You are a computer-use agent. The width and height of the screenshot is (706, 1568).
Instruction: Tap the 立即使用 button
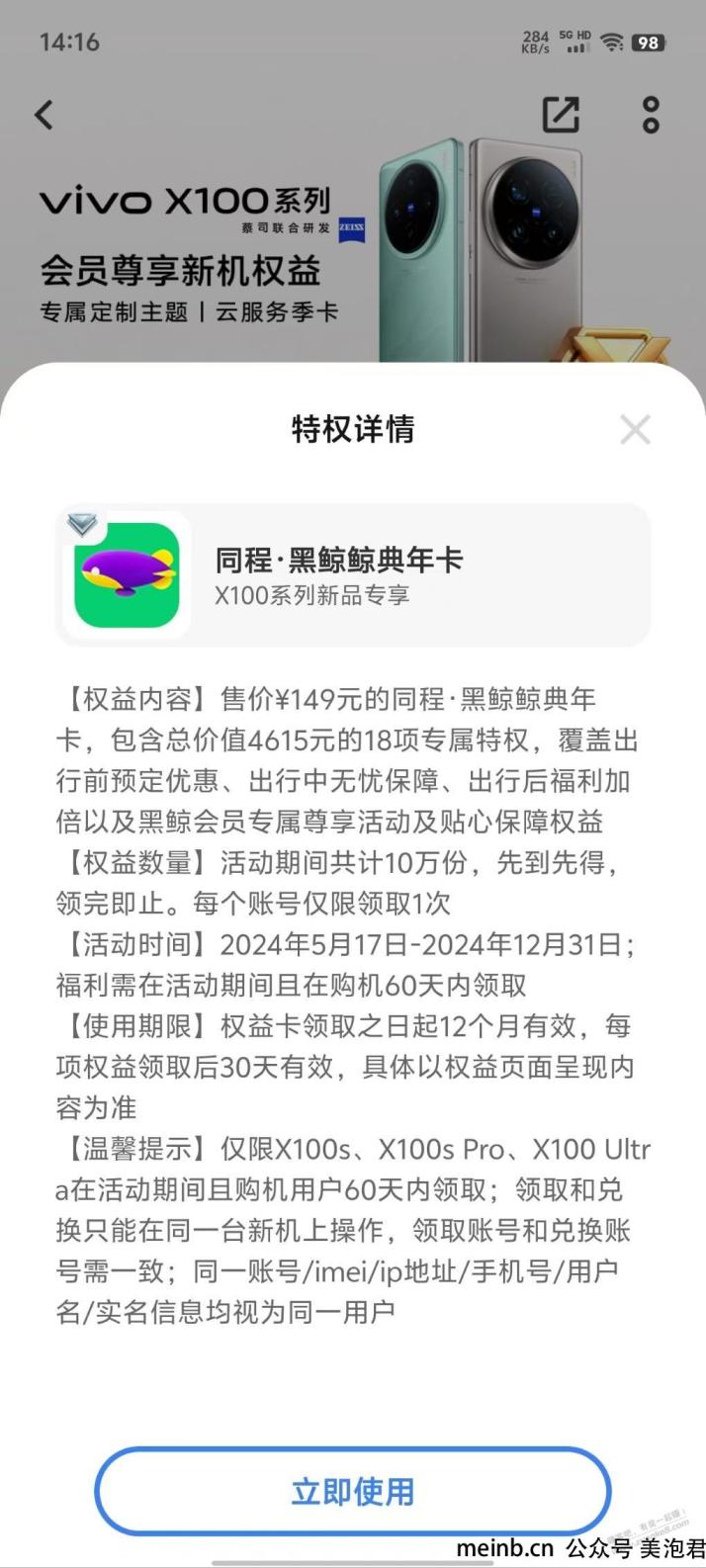click(x=352, y=1491)
